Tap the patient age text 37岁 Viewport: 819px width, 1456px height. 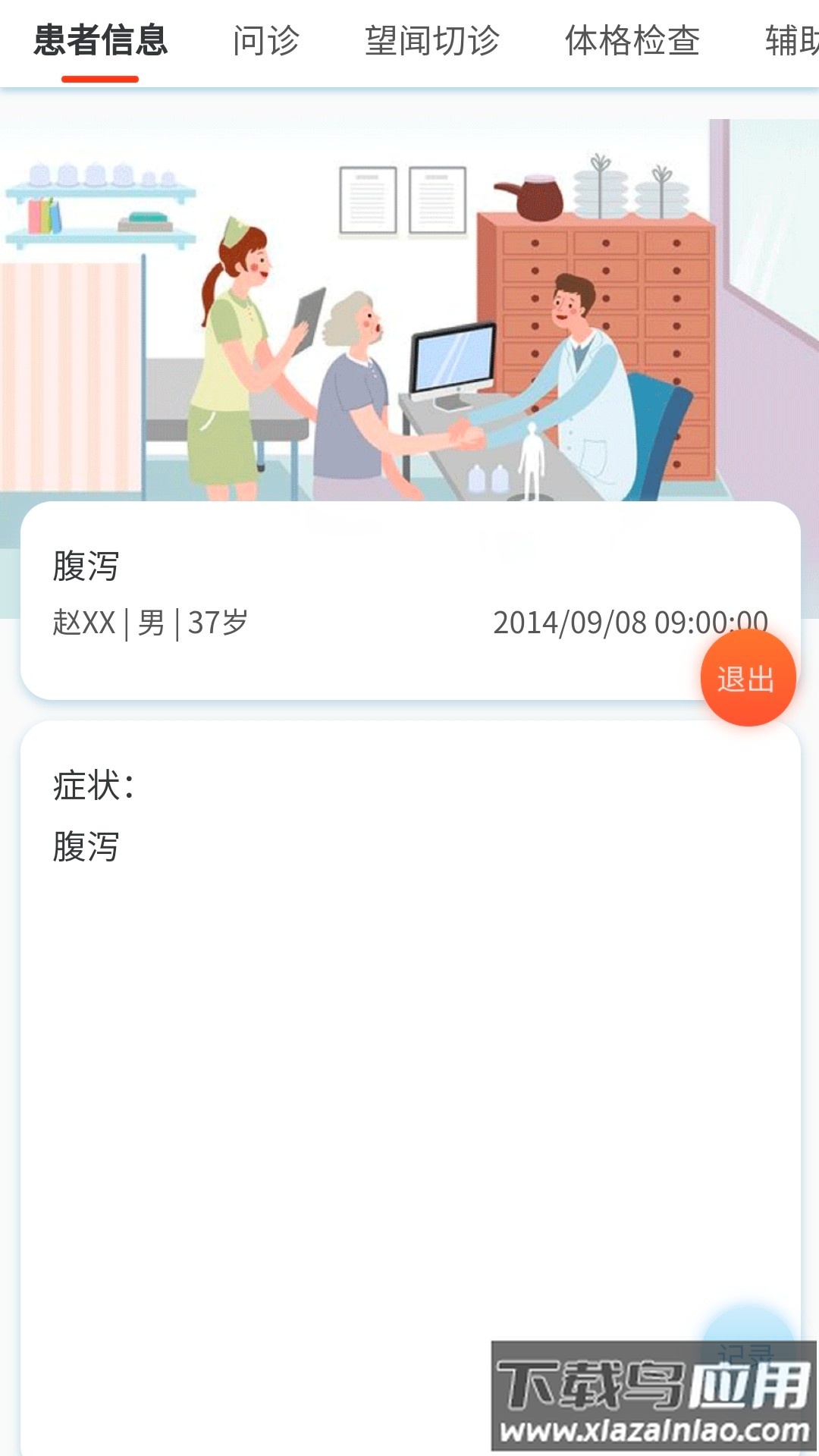pyautogui.click(x=220, y=622)
